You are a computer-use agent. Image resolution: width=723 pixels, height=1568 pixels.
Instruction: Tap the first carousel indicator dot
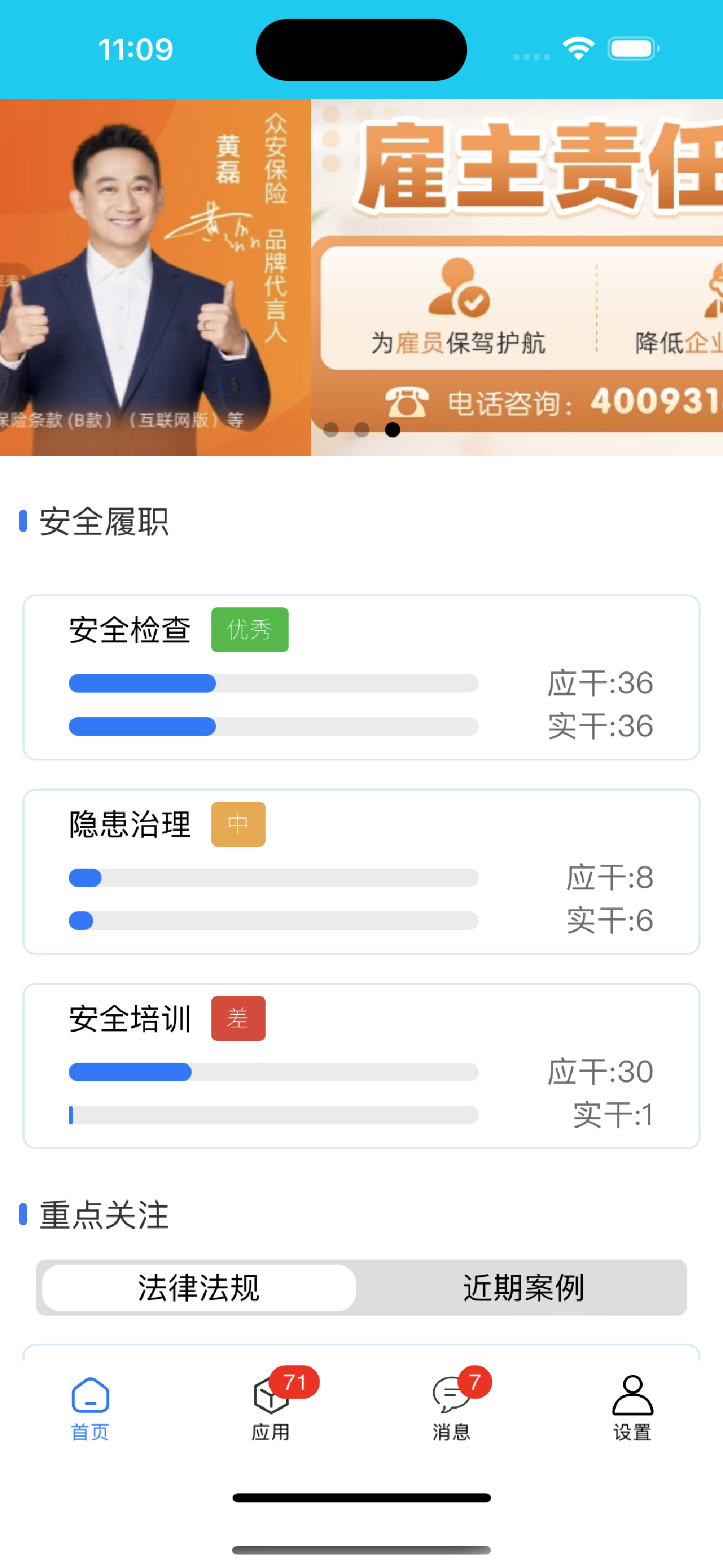pos(331,431)
